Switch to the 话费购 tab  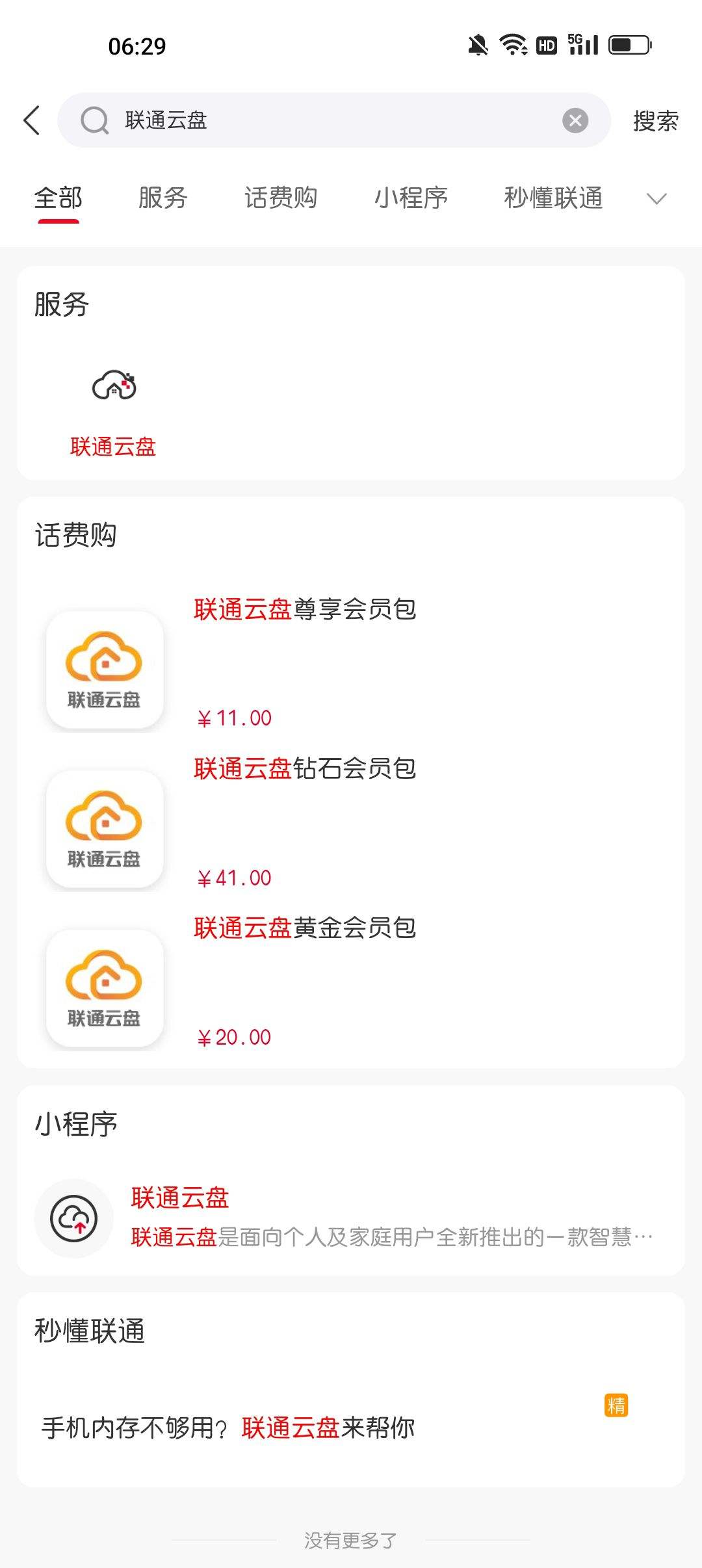281,198
